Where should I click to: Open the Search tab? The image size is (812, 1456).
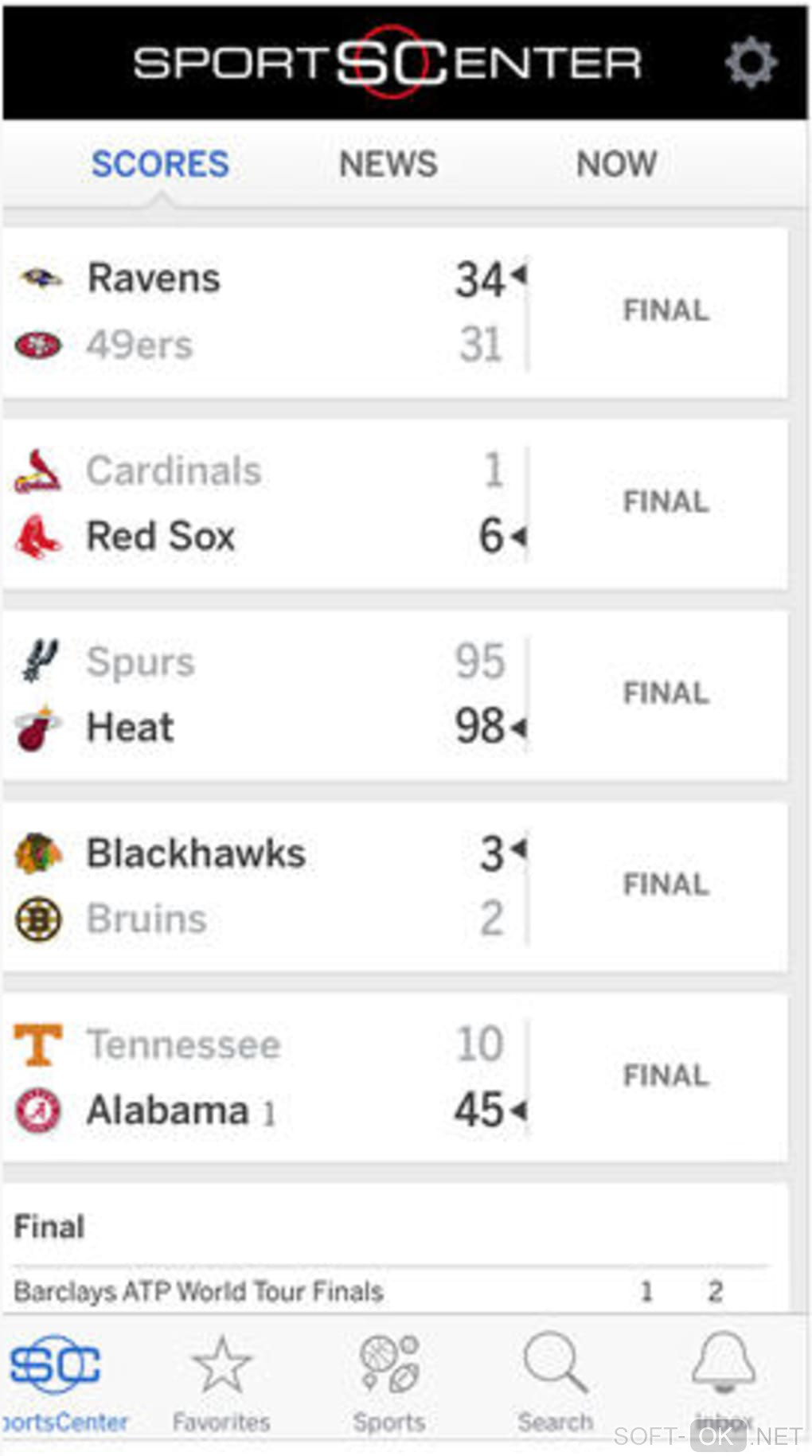[x=556, y=1382]
